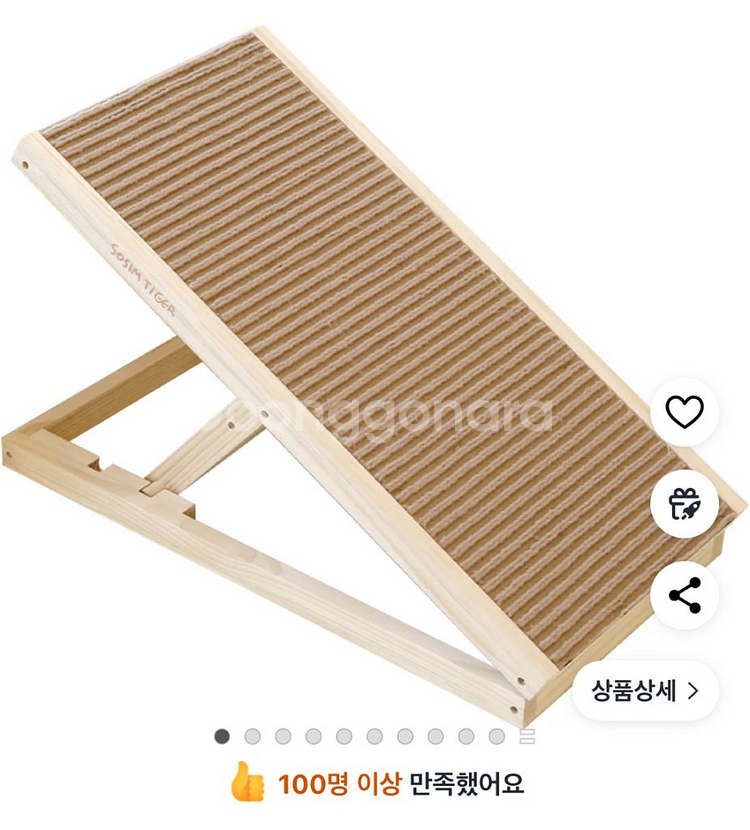Share this product

pos(684,596)
